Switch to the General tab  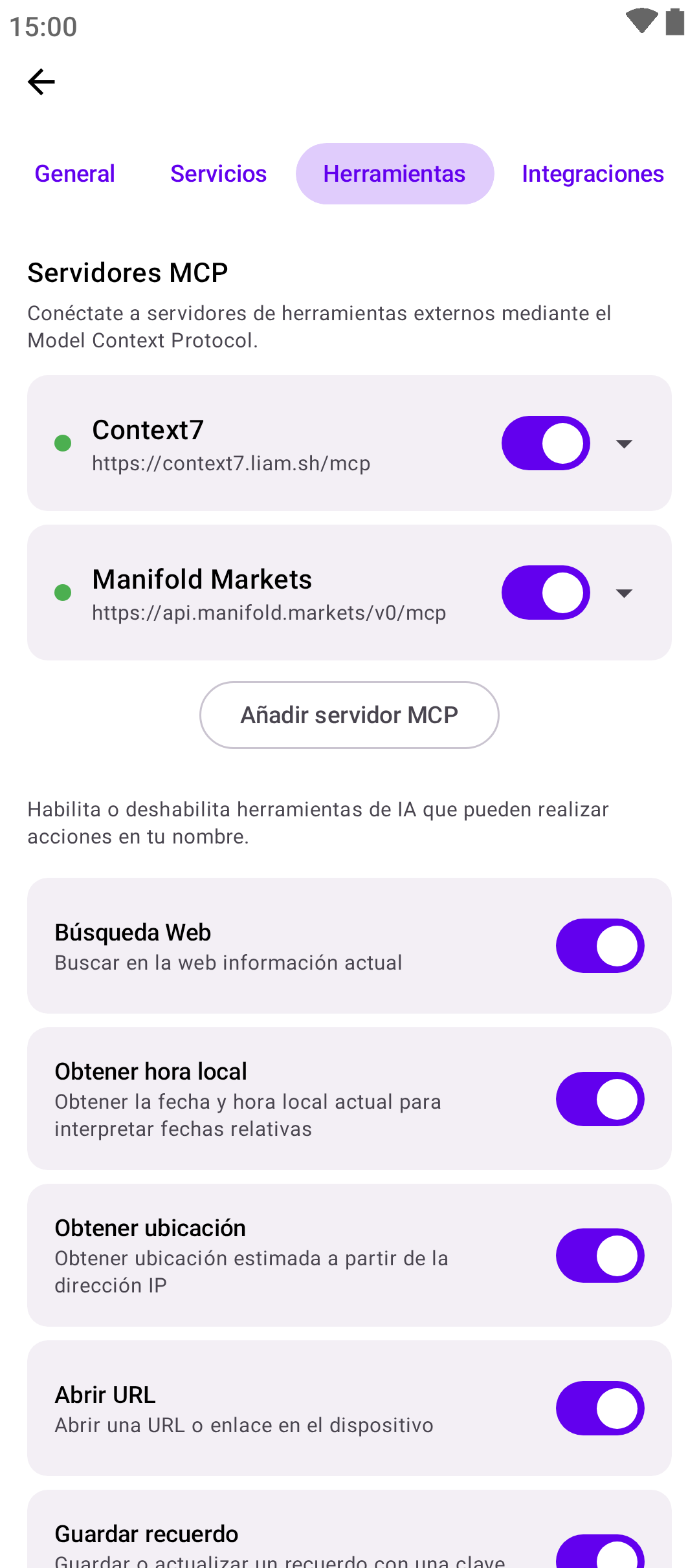click(x=75, y=174)
